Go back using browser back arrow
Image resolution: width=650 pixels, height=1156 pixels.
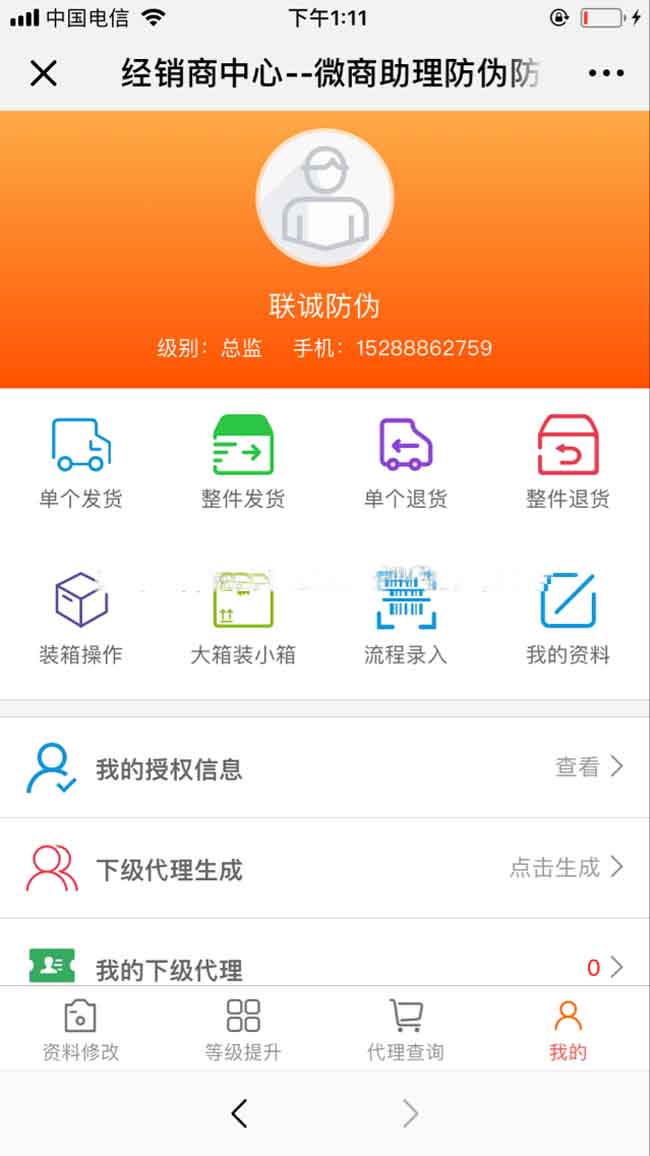239,1113
